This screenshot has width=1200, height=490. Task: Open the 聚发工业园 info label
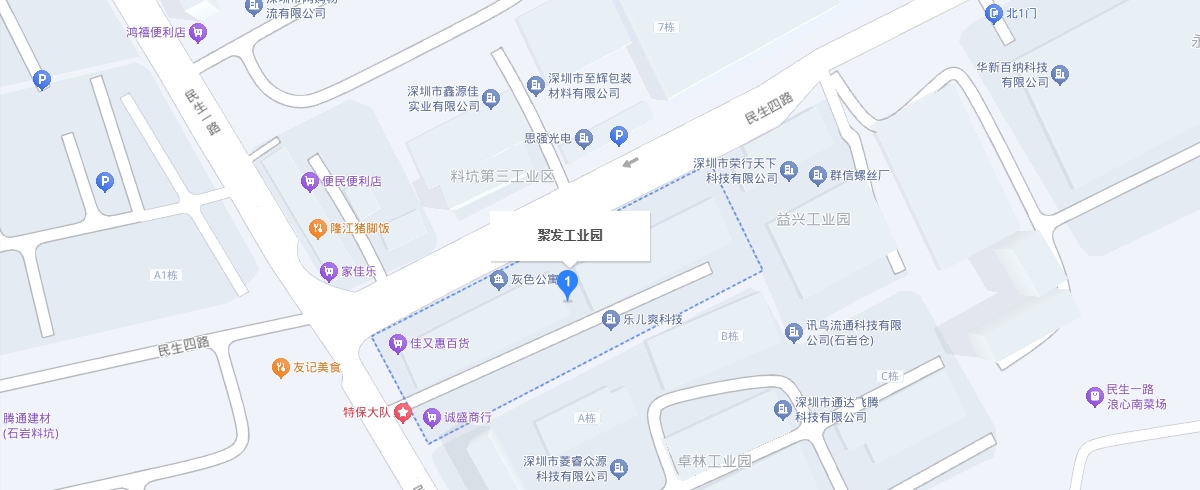570,236
